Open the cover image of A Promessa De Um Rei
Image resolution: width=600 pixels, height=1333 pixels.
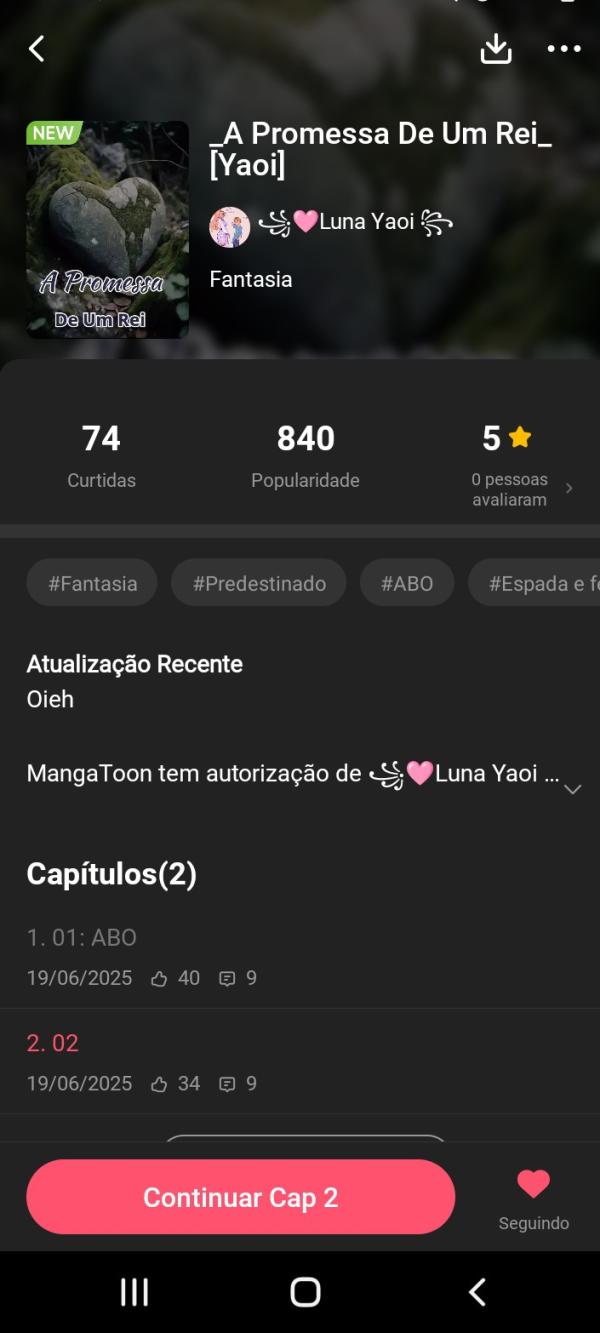click(x=107, y=230)
